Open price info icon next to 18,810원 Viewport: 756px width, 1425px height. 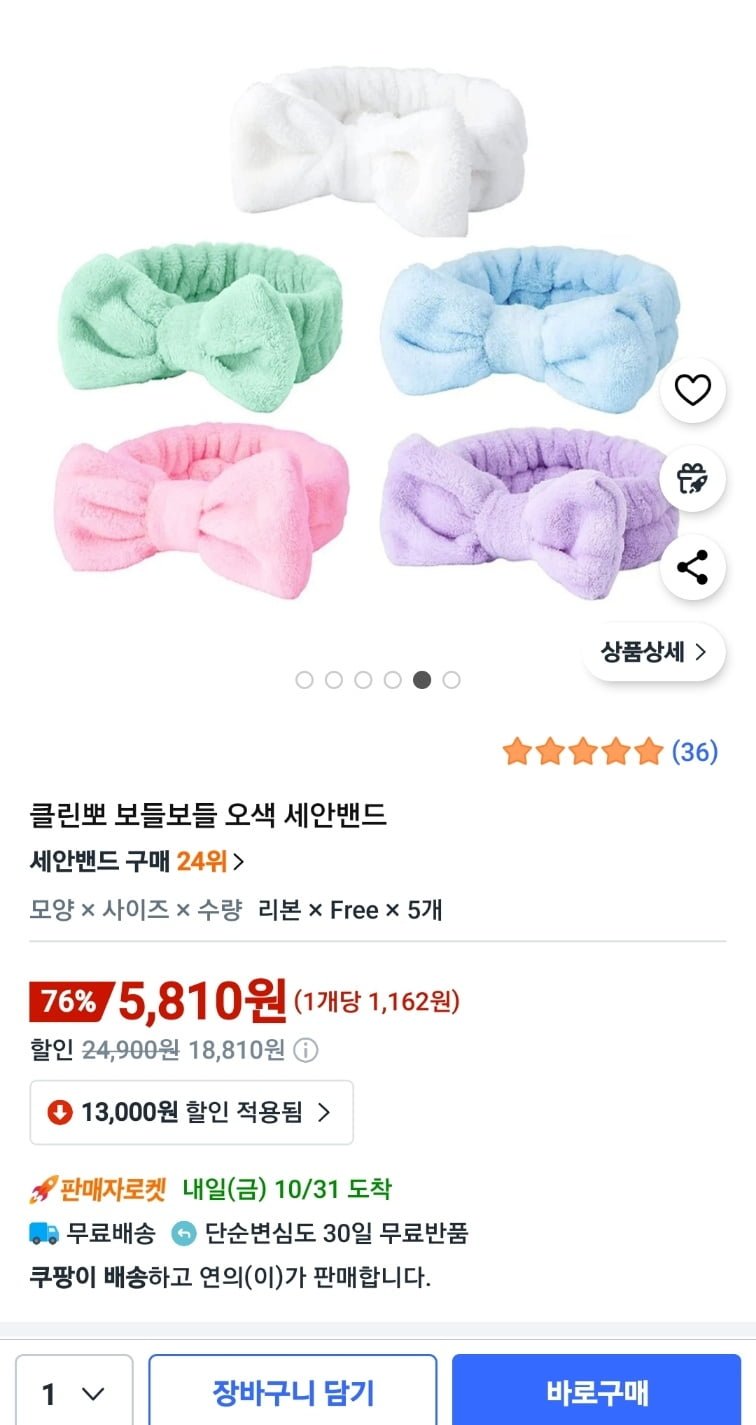tap(307, 1050)
